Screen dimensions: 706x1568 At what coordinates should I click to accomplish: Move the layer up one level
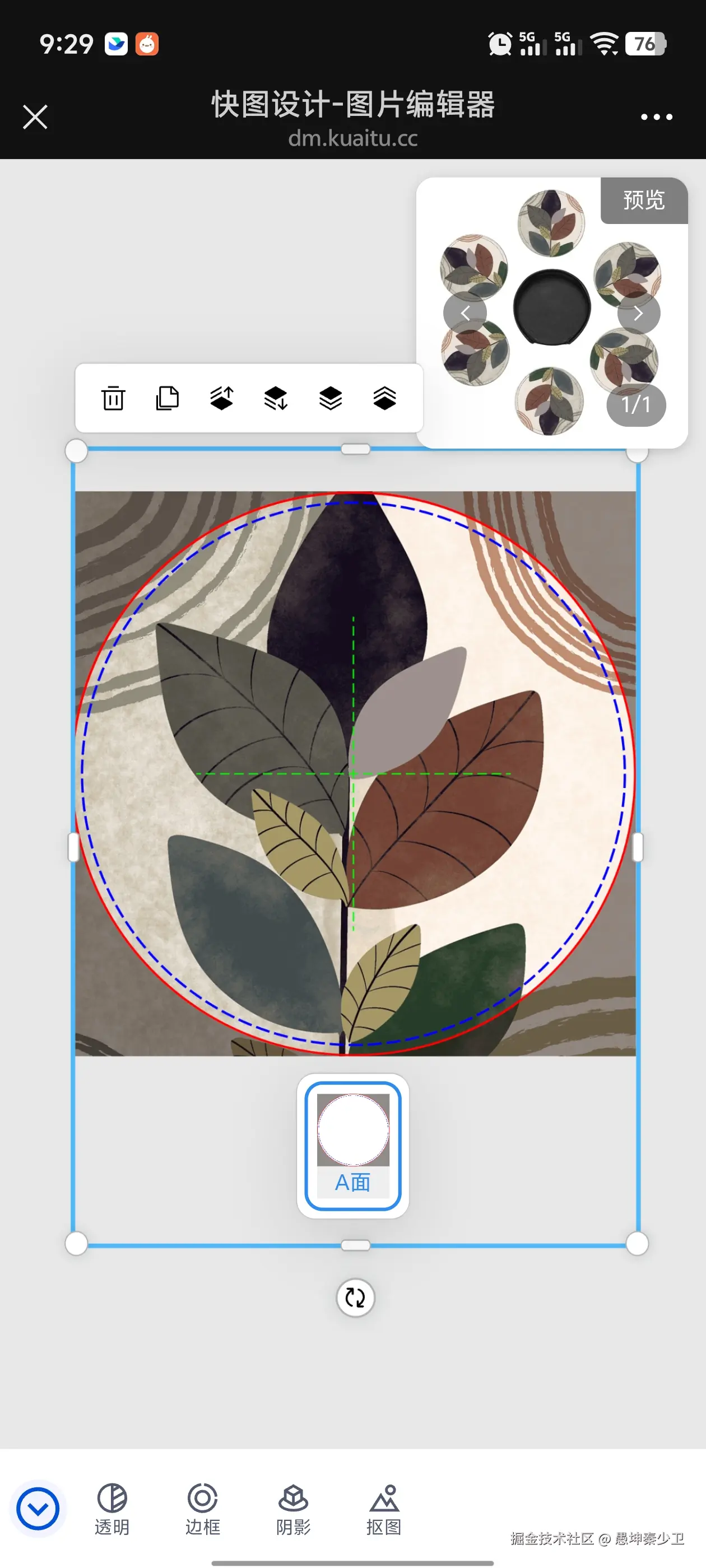click(x=222, y=399)
